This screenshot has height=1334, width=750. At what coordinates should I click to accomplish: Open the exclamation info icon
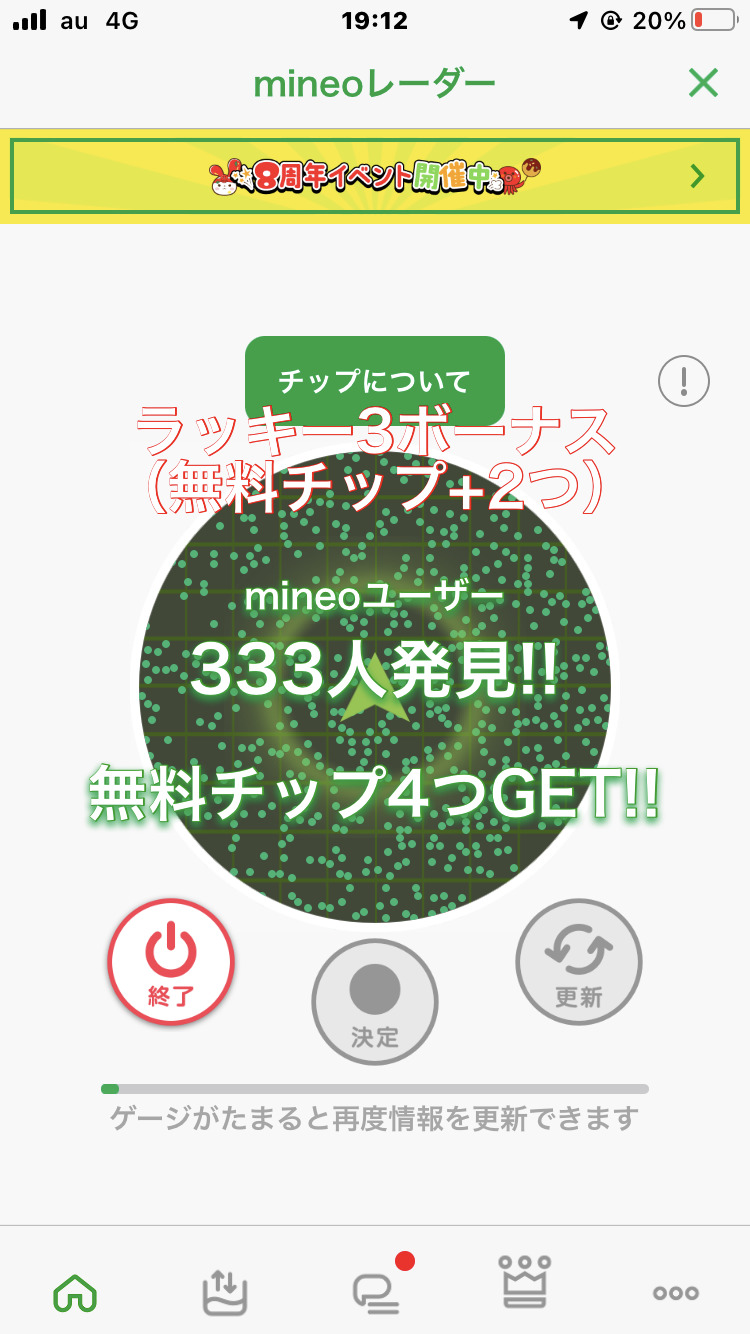(x=684, y=381)
